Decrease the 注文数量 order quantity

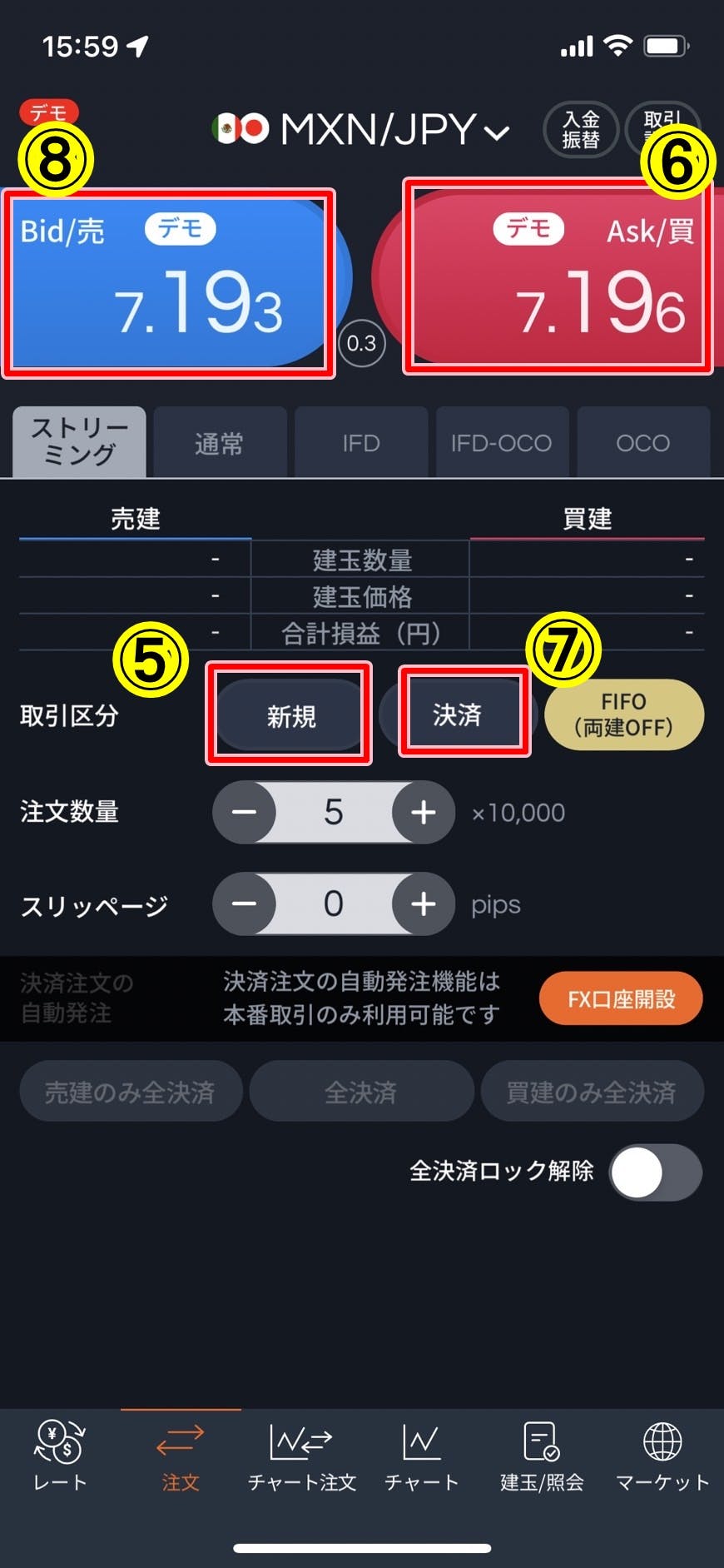coord(244,812)
